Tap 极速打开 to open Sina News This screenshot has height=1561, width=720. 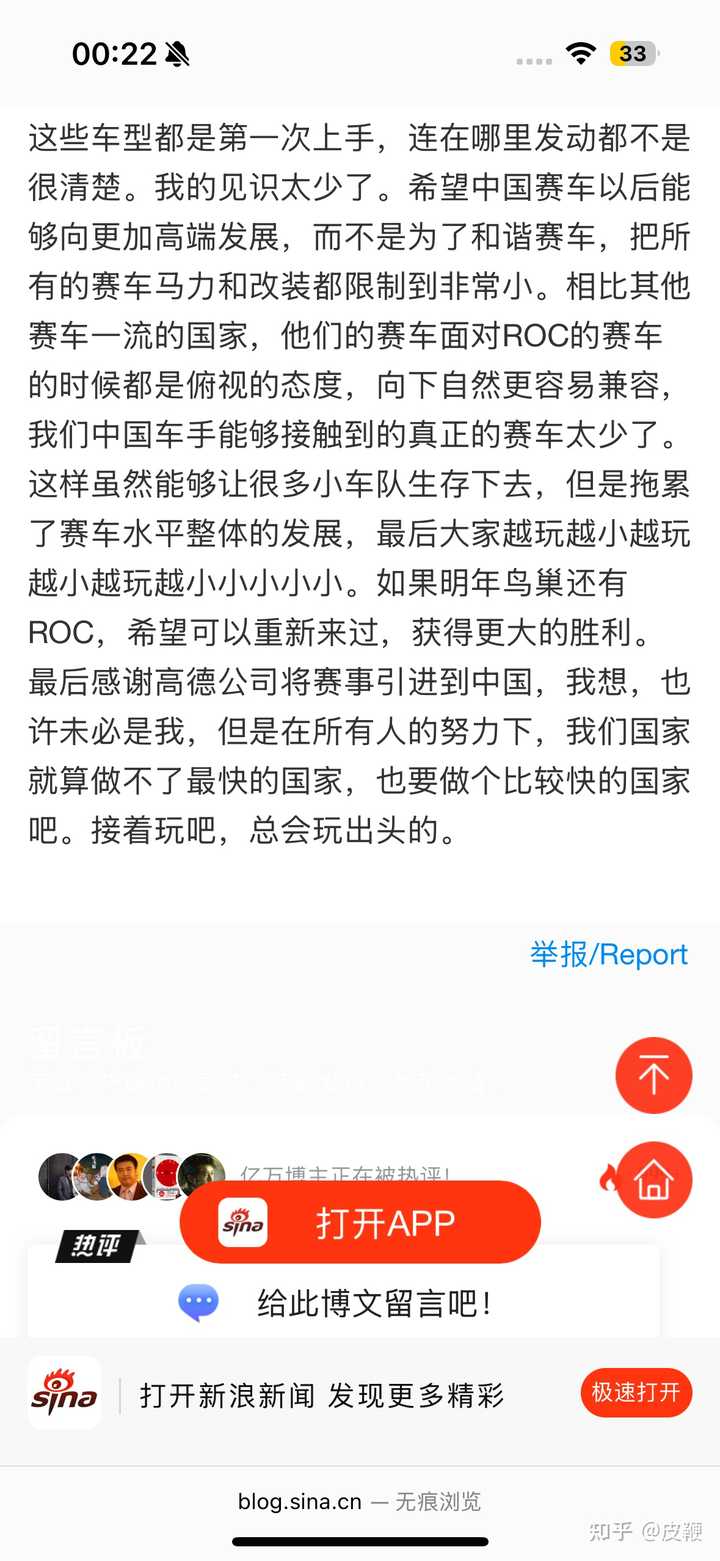(x=635, y=1392)
